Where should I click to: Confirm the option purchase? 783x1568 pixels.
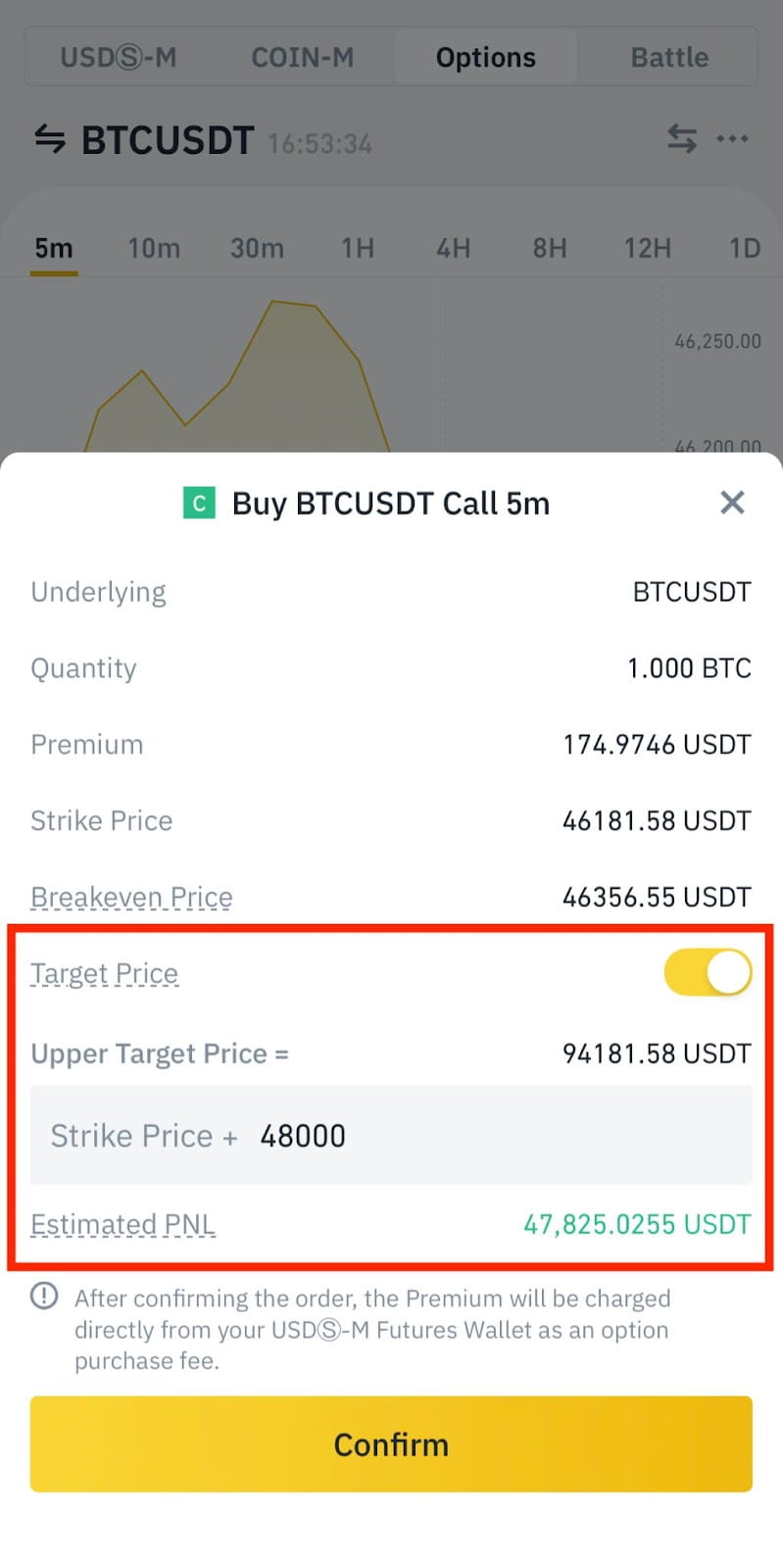[x=391, y=1444]
